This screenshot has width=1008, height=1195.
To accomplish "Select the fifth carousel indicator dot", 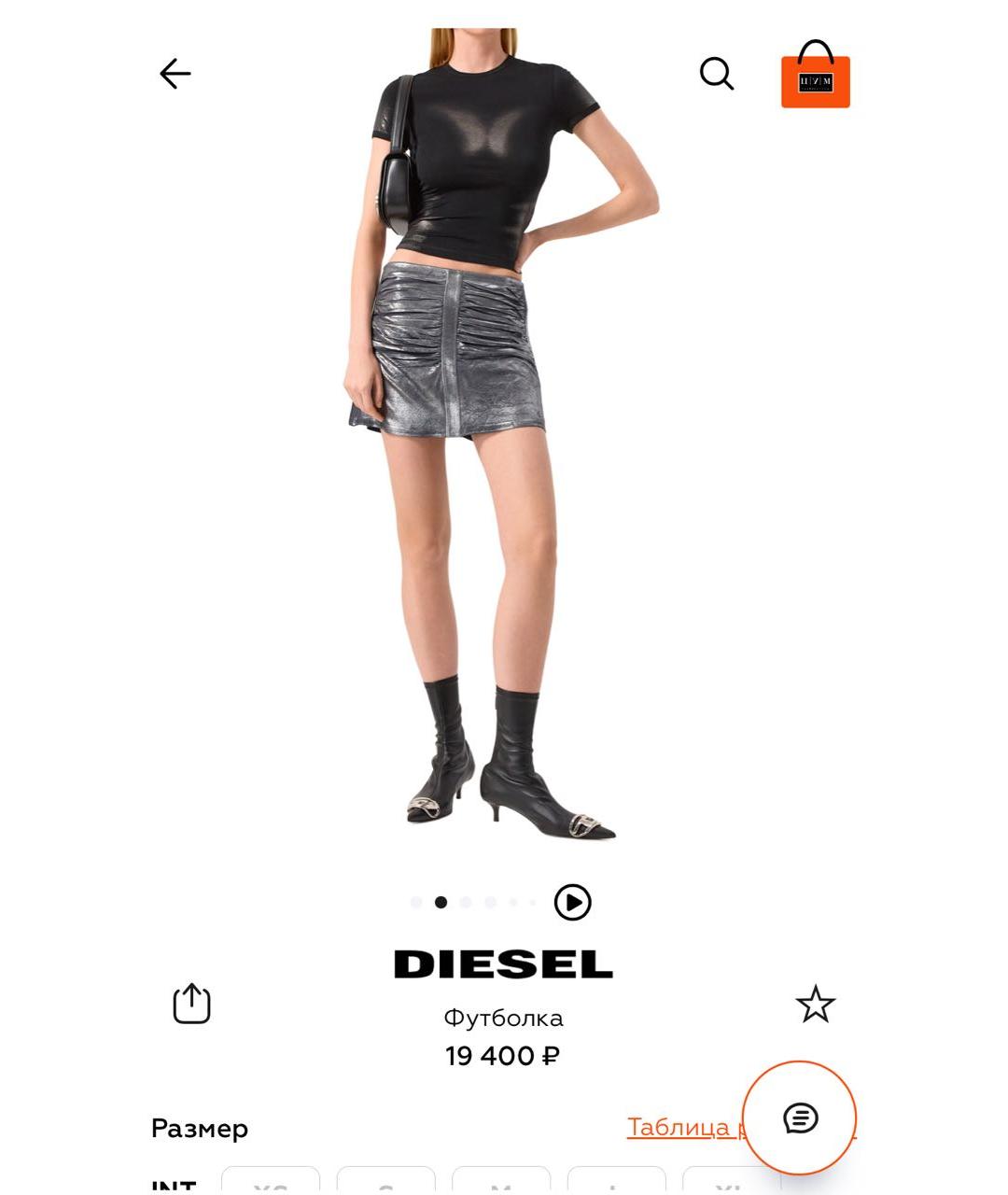I will click(x=513, y=903).
